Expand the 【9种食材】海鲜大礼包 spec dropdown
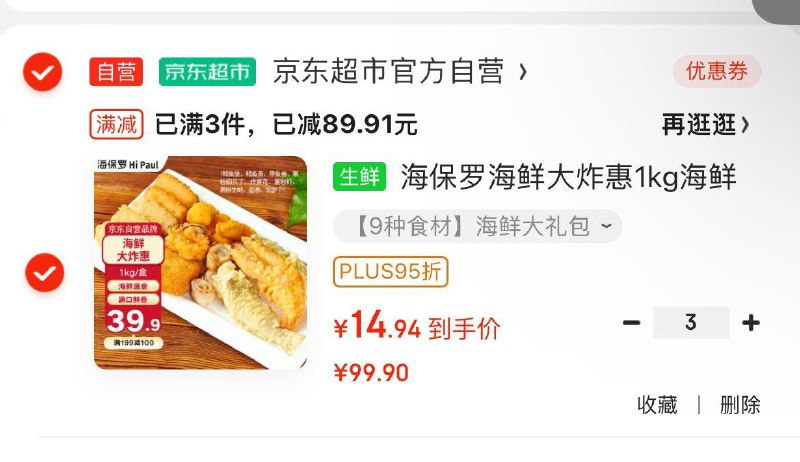The image size is (800, 462). click(x=478, y=226)
